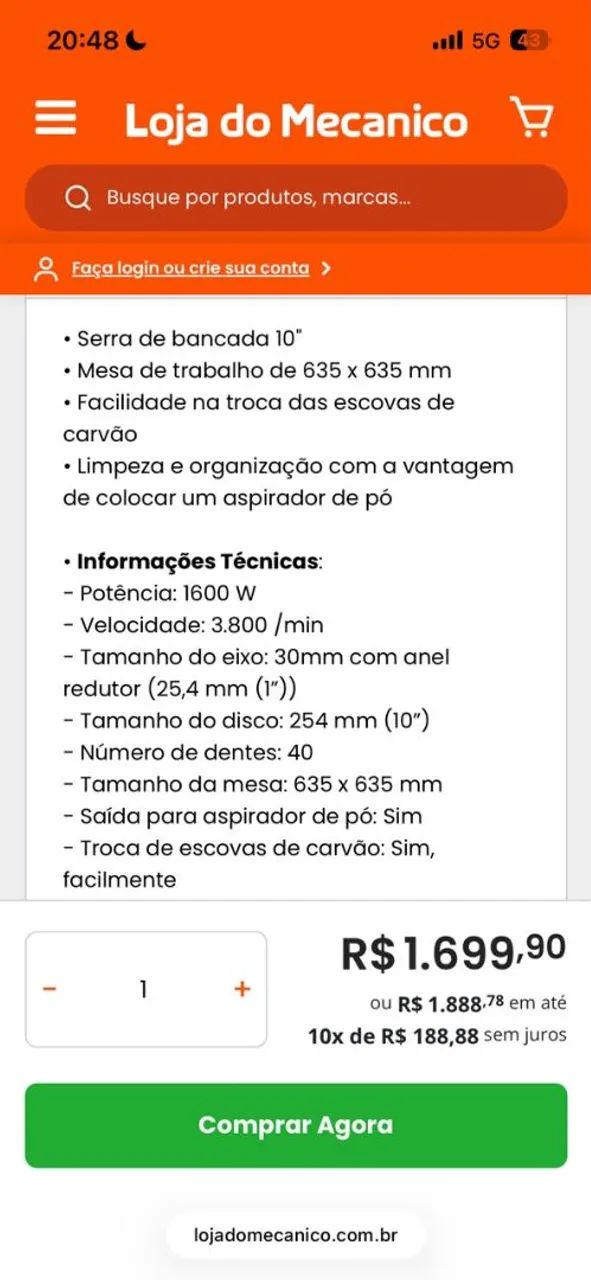This screenshot has width=591, height=1280.
Task: Increase the quantity with the plus button
Action: pos(242,989)
